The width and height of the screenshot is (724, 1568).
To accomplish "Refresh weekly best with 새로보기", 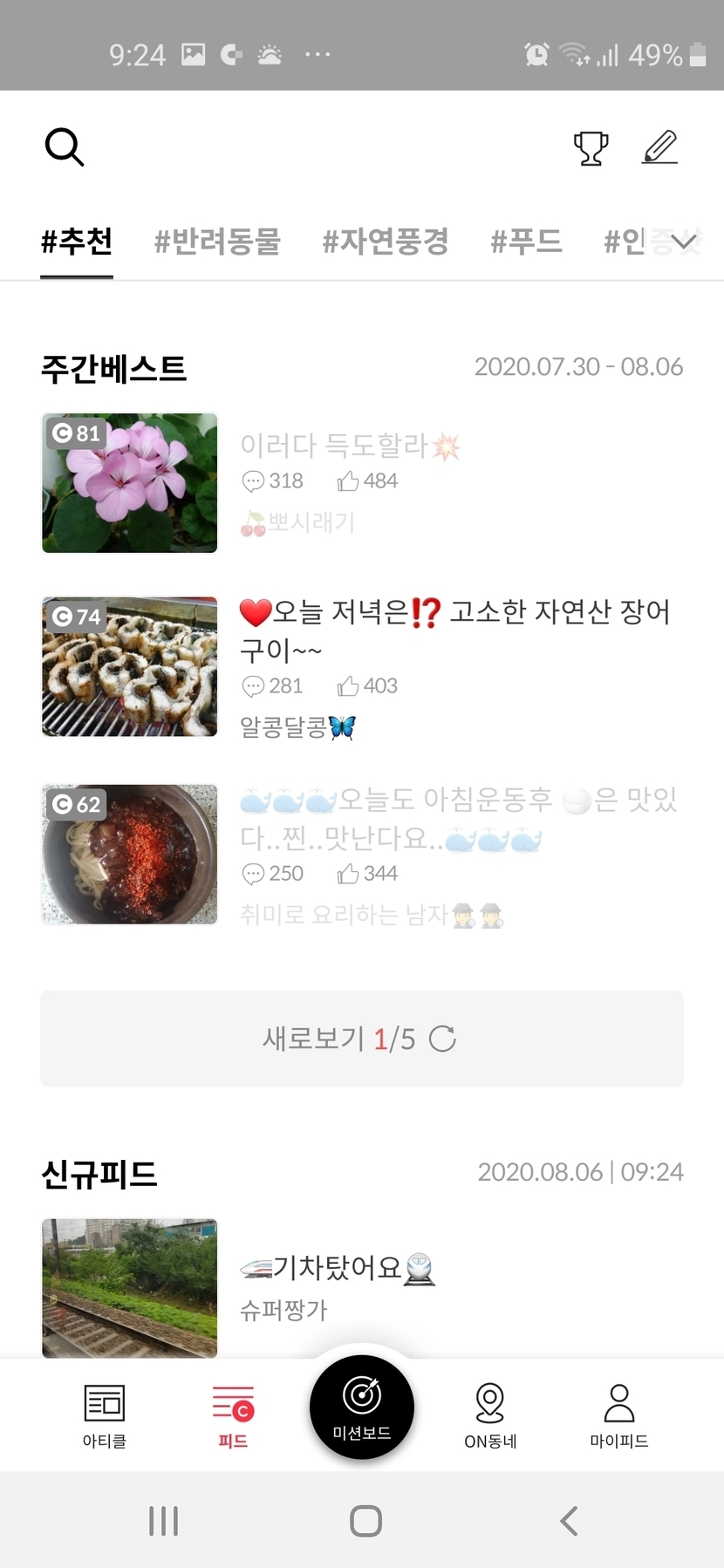I will (361, 1039).
